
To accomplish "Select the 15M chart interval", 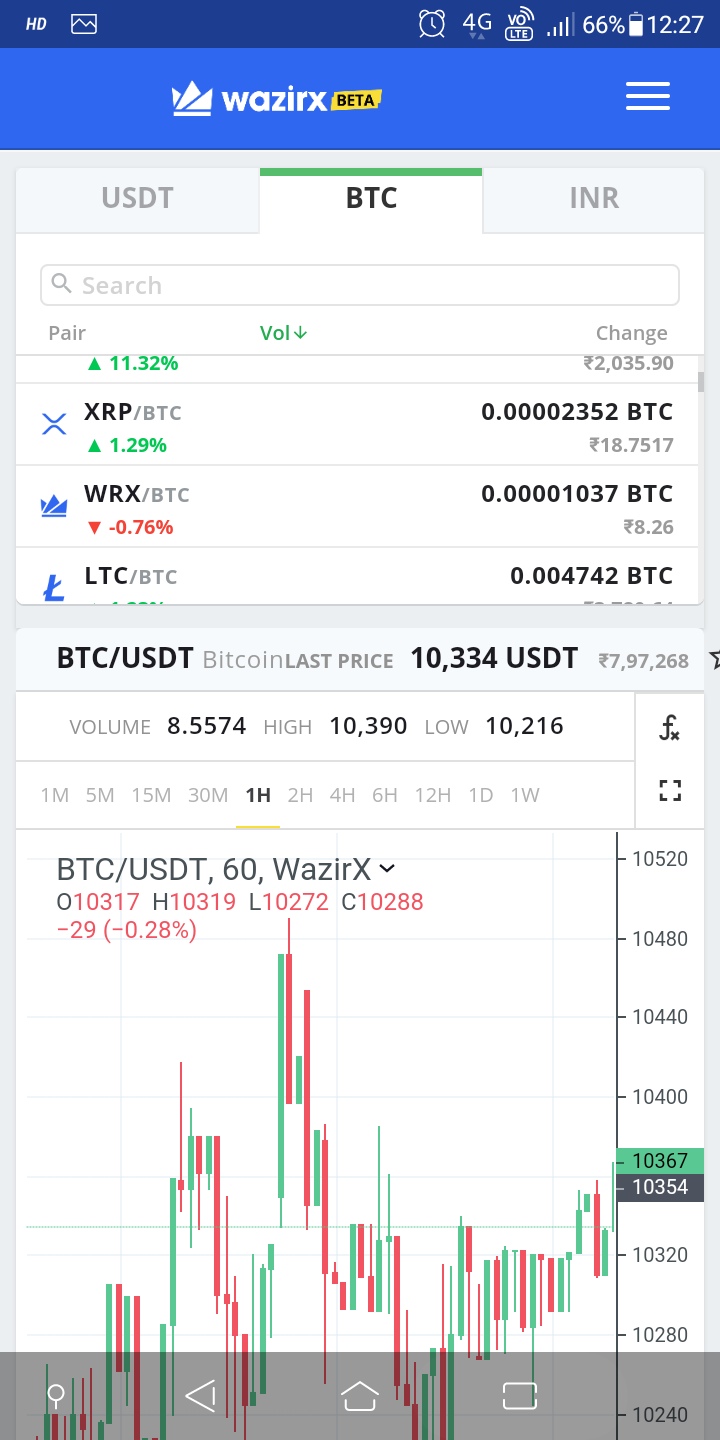I will [151, 795].
